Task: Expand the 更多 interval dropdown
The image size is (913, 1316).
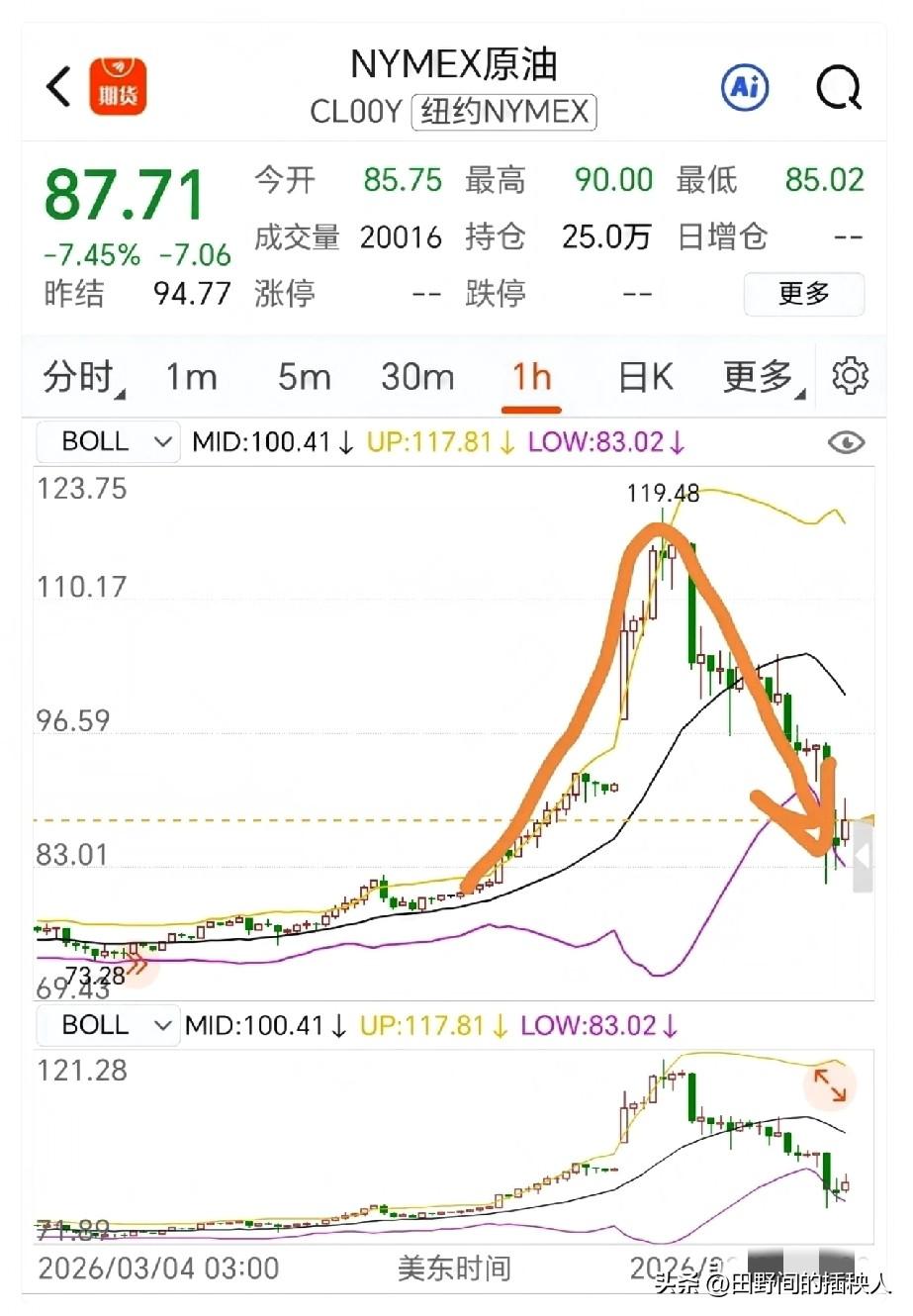Action: point(762,377)
